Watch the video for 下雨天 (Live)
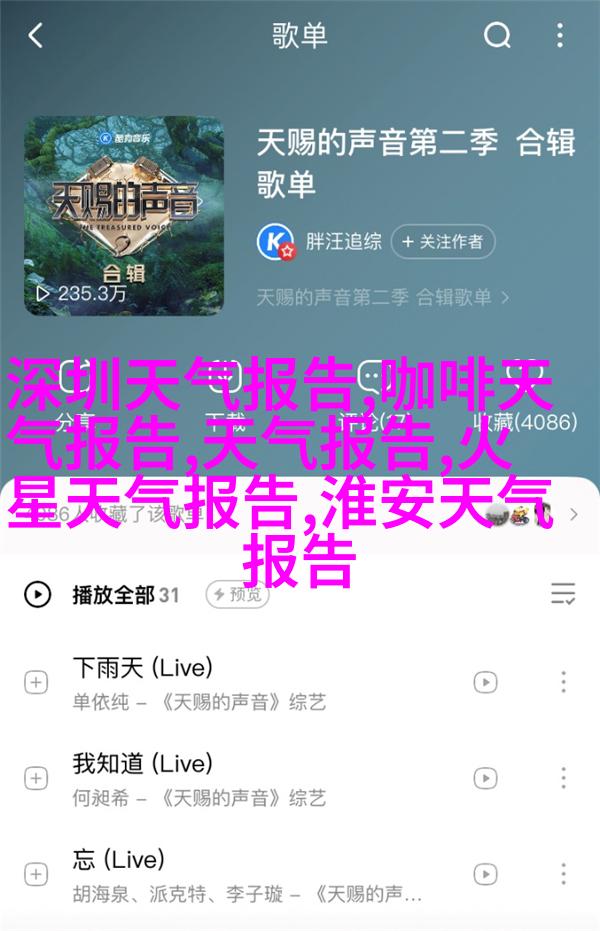 [x=485, y=681]
